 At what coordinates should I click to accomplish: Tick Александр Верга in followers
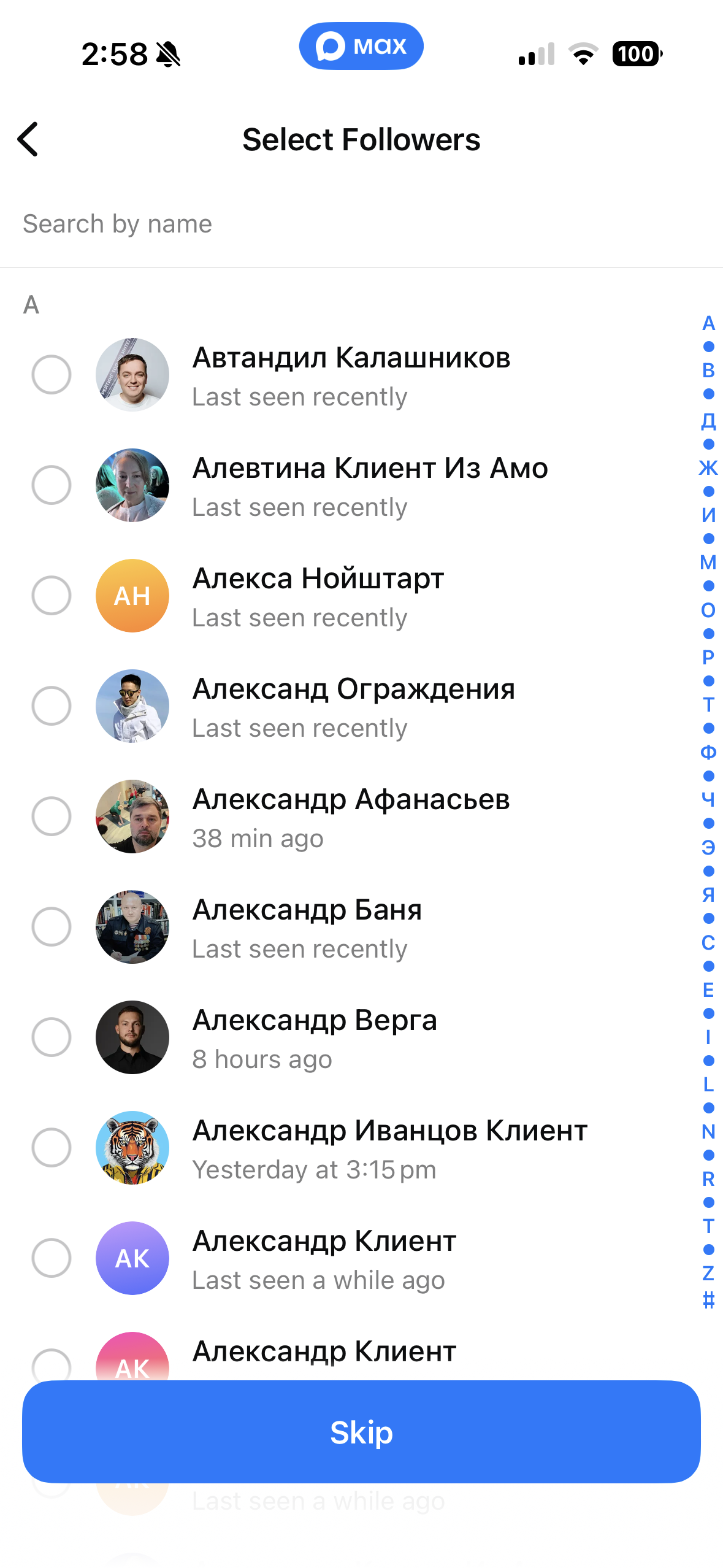pos(52,1037)
